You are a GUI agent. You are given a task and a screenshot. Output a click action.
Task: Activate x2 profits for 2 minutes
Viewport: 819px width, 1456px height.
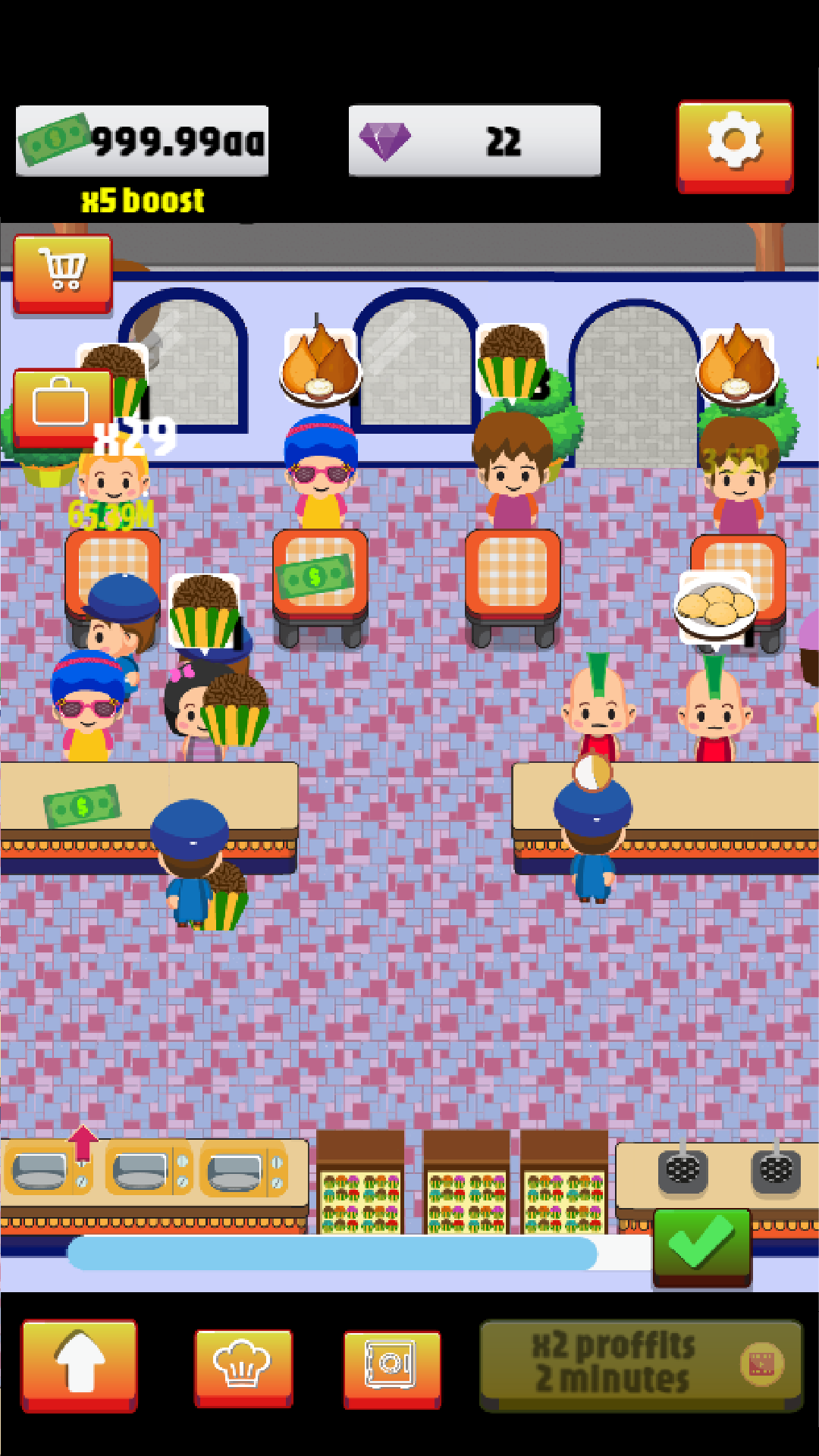click(641, 1363)
